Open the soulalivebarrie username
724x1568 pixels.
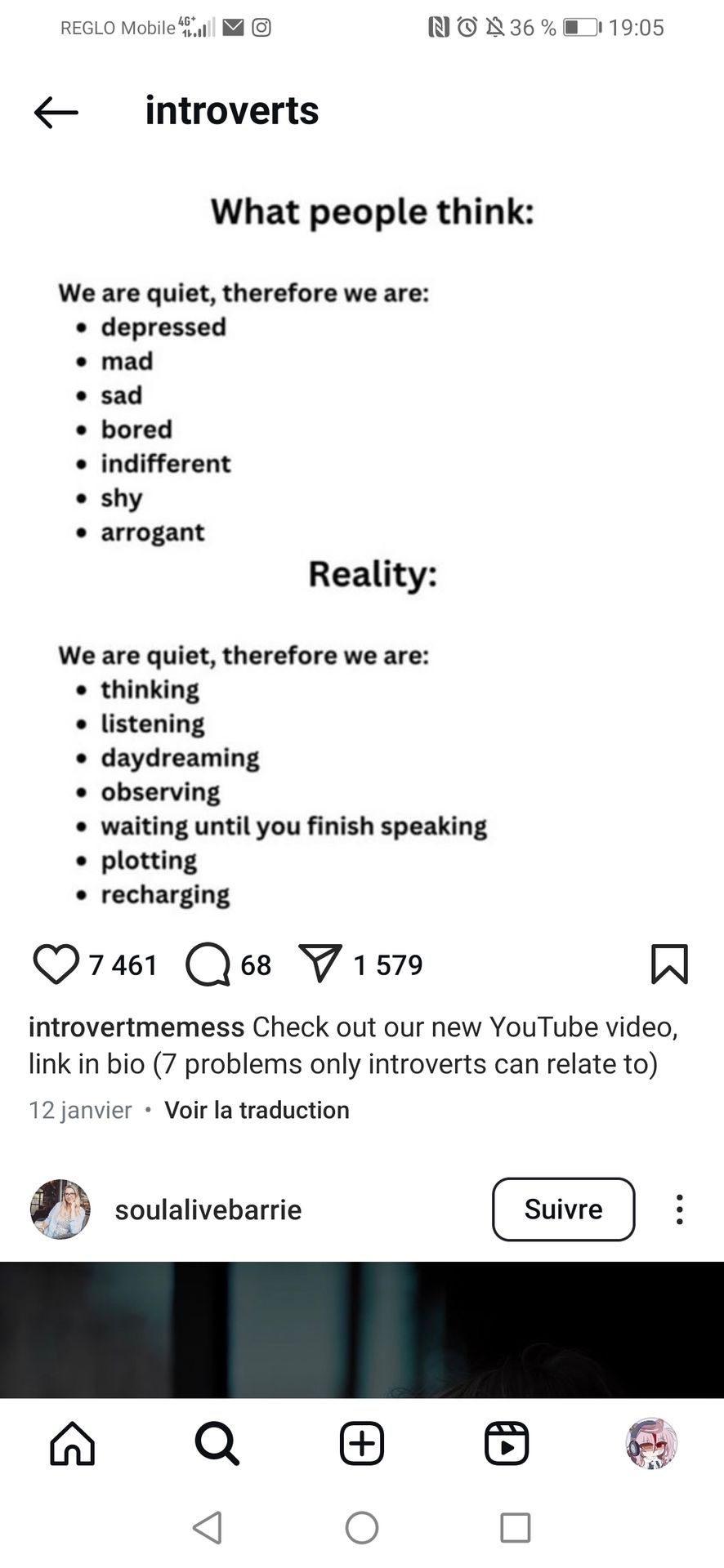208,1209
